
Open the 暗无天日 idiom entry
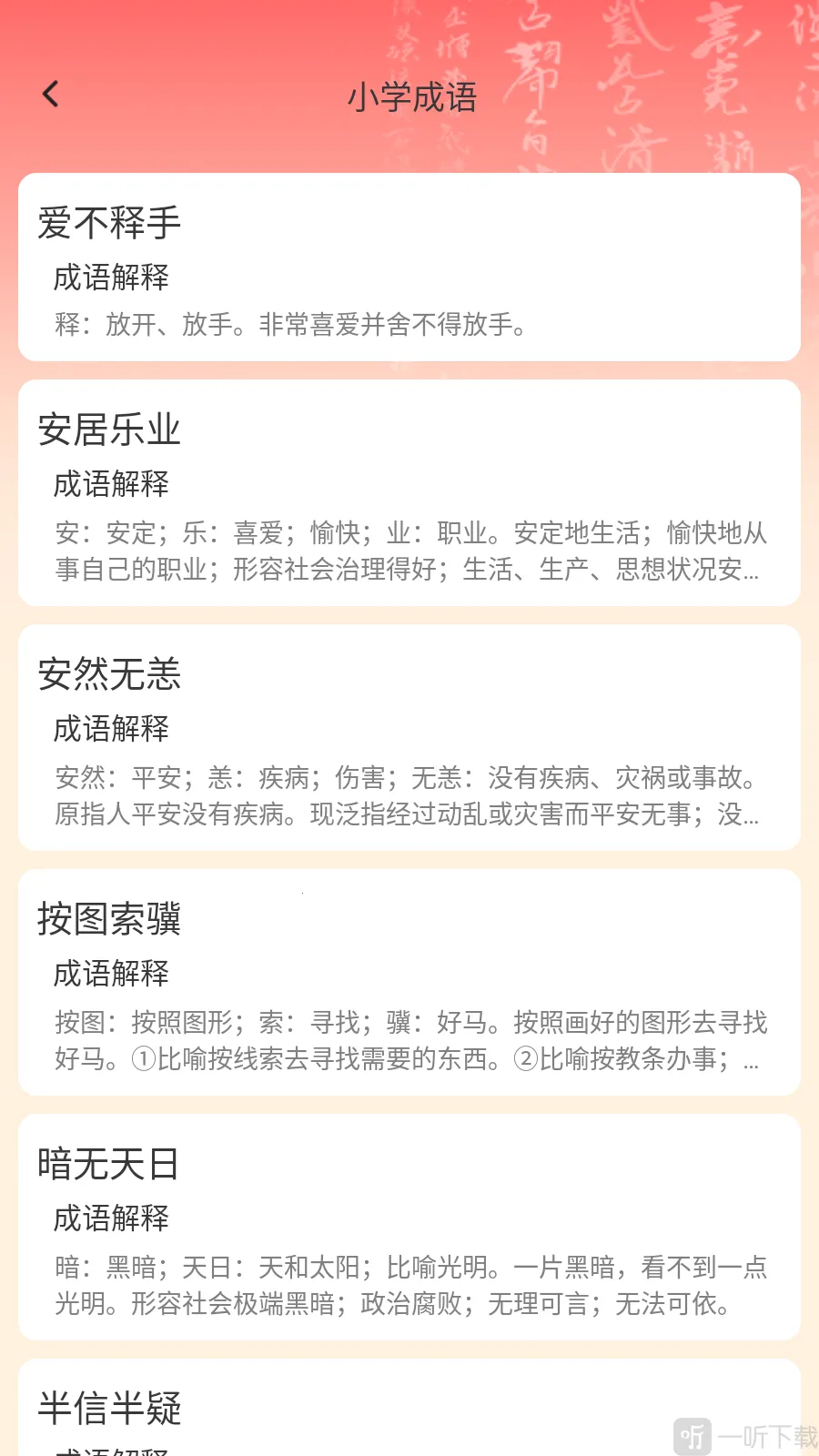click(x=409, y=1227)
